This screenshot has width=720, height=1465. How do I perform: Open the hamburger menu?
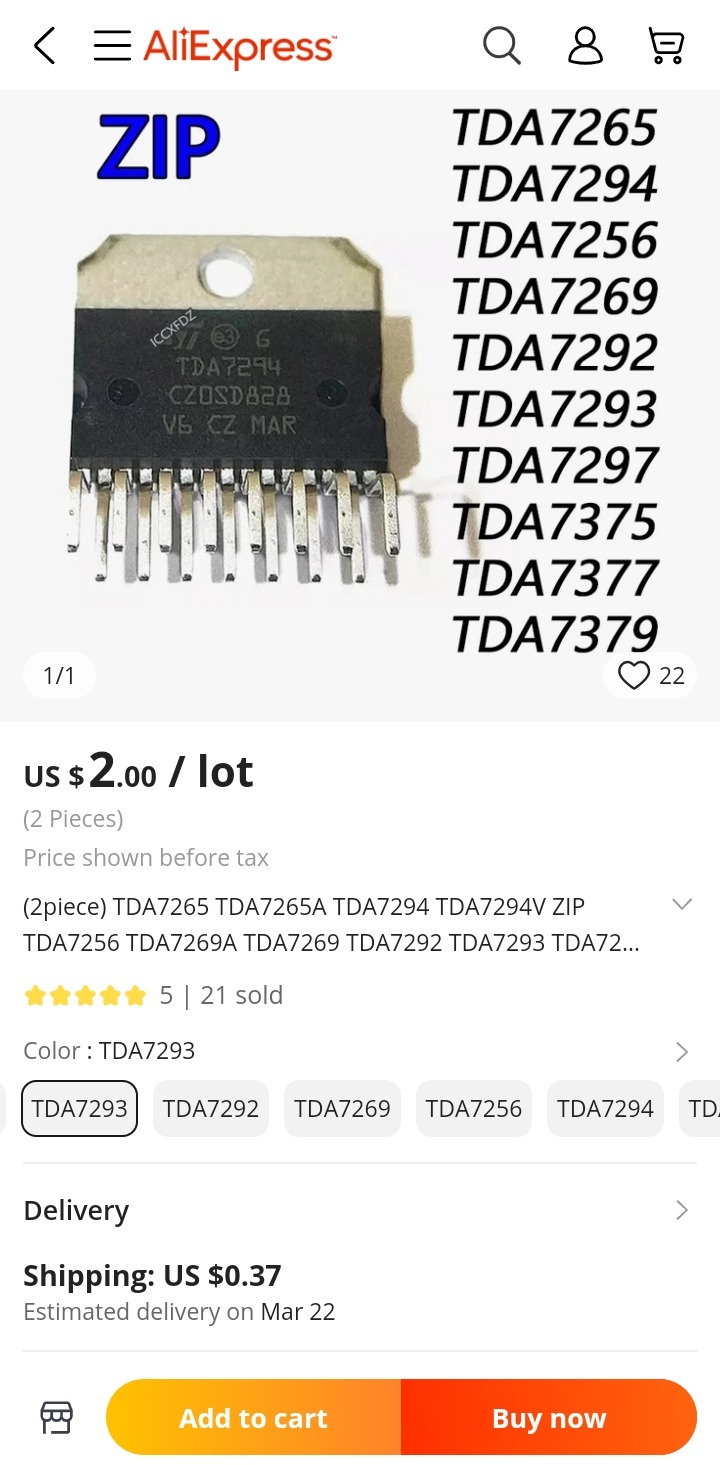112,46
